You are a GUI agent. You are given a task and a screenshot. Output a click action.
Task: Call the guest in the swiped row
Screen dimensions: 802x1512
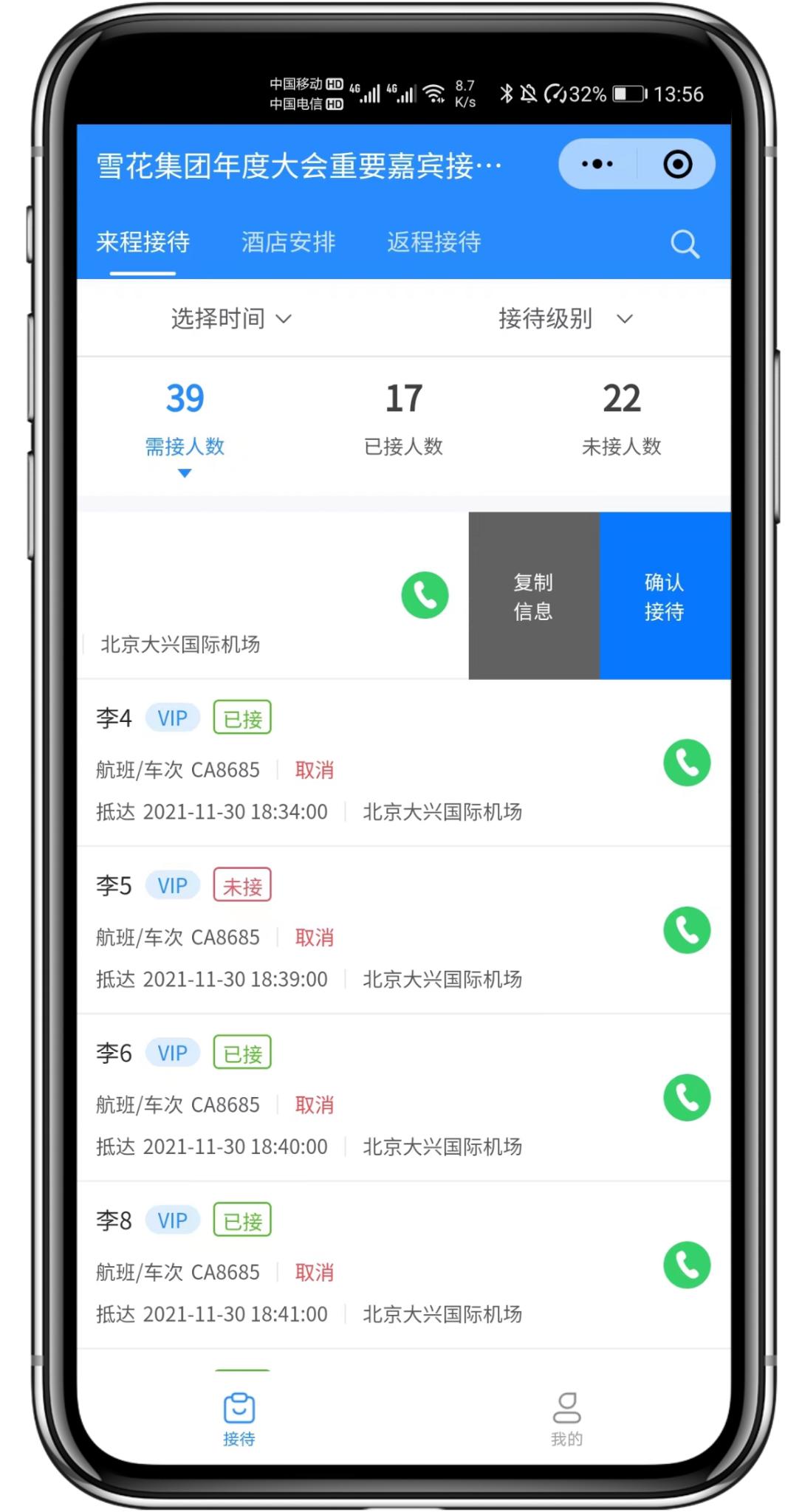tap(425, 595)
